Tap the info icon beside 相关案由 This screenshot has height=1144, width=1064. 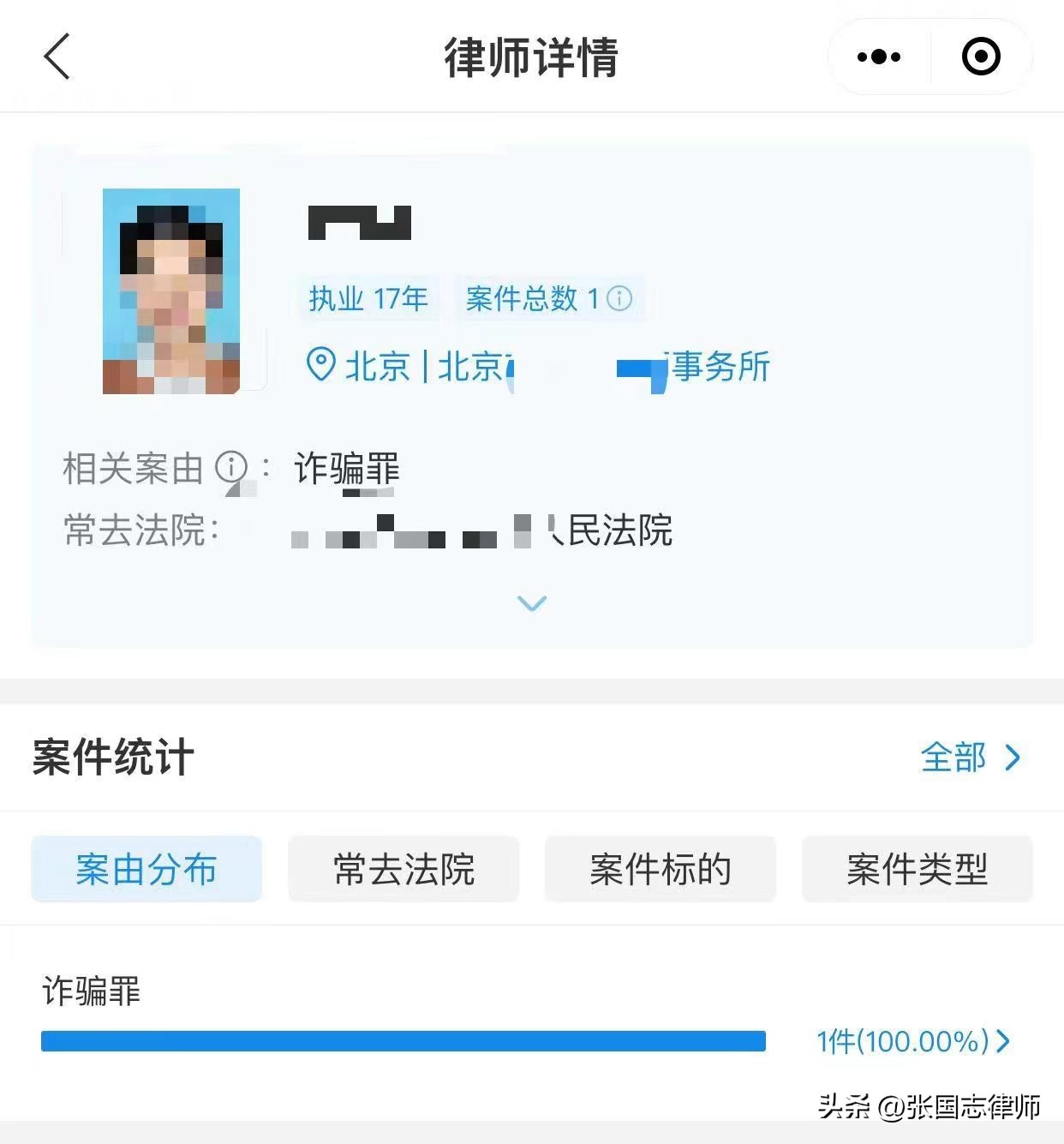tap(230, 468)
